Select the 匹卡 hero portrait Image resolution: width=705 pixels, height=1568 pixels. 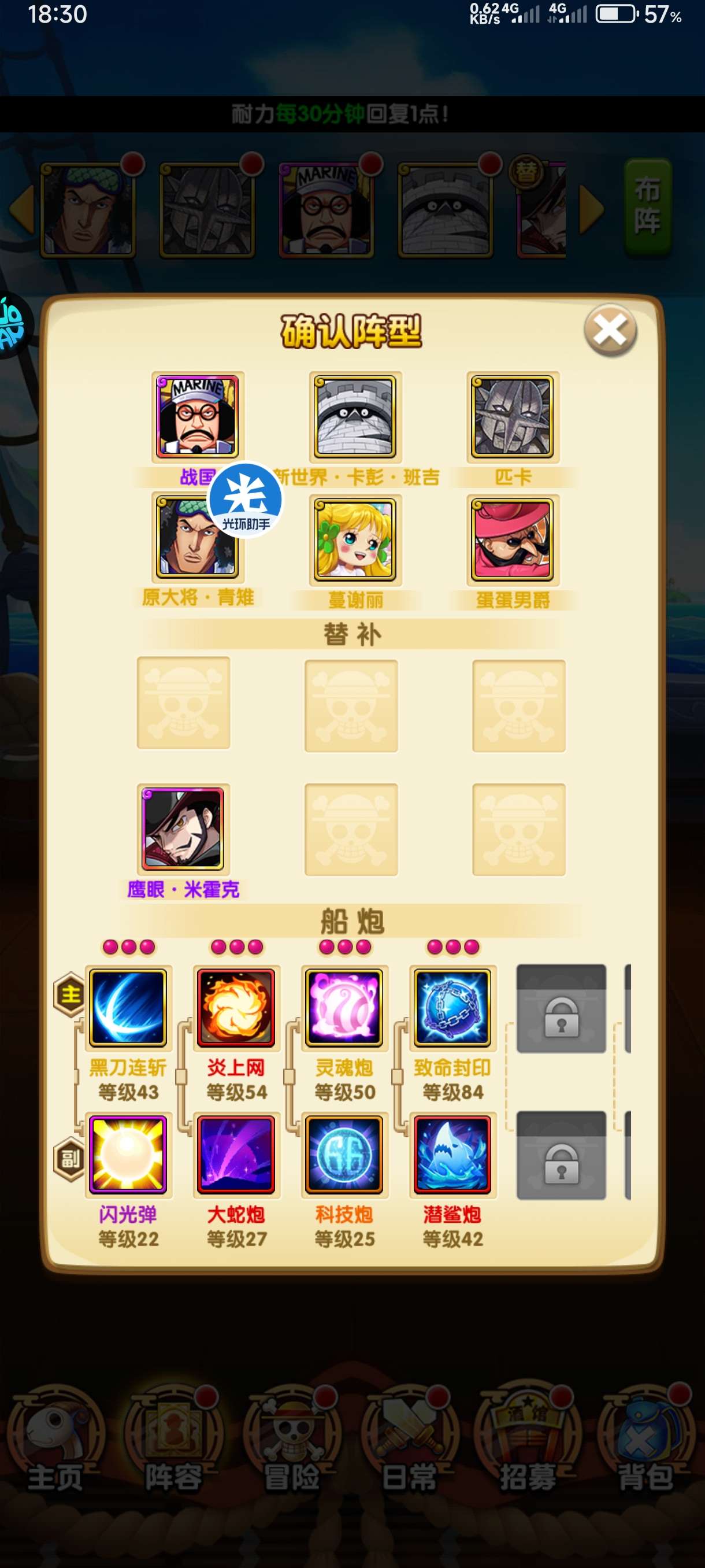tap(513, 416)
